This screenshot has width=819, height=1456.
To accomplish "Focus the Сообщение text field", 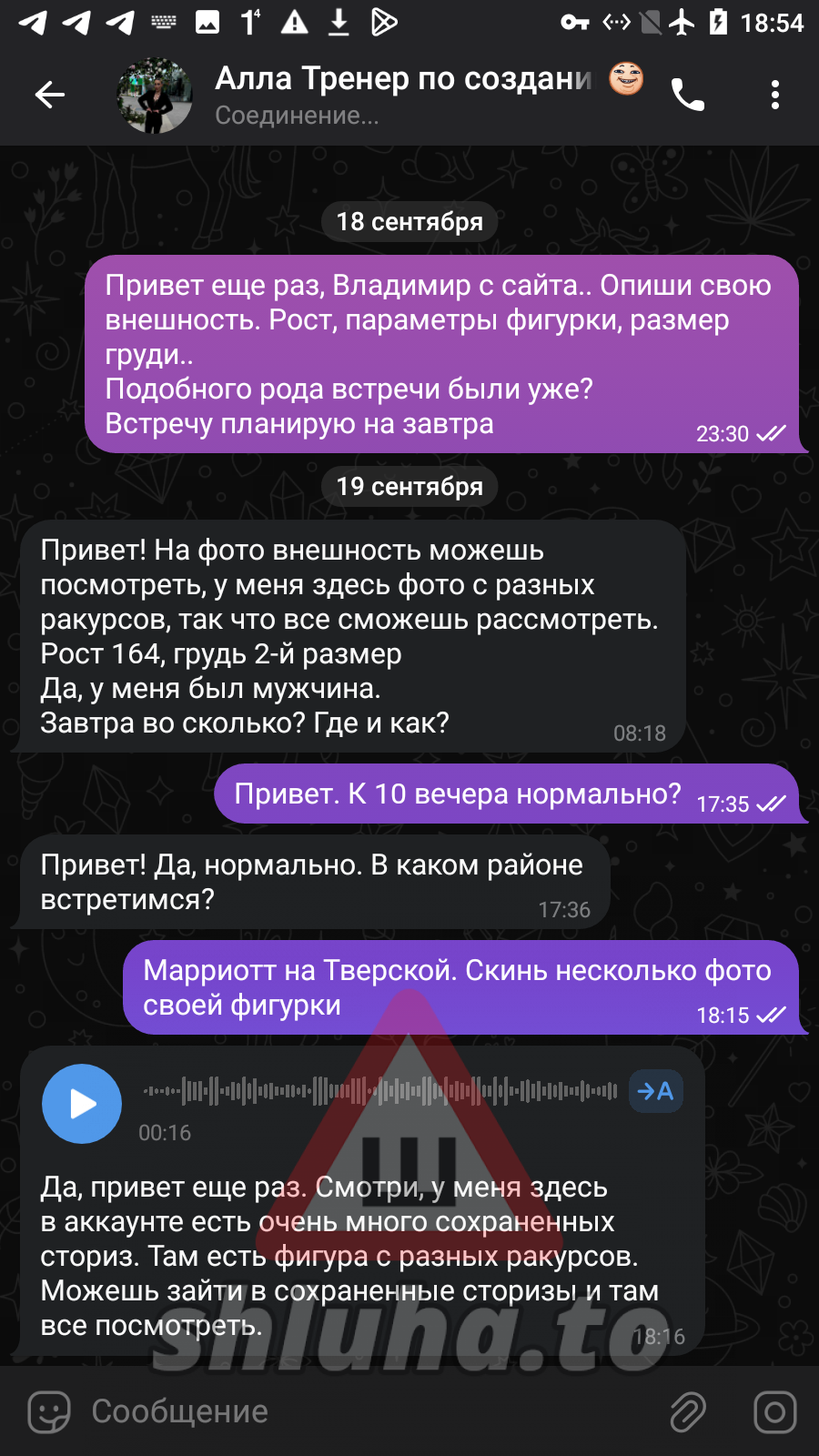I will click(x=364, y=1411).
